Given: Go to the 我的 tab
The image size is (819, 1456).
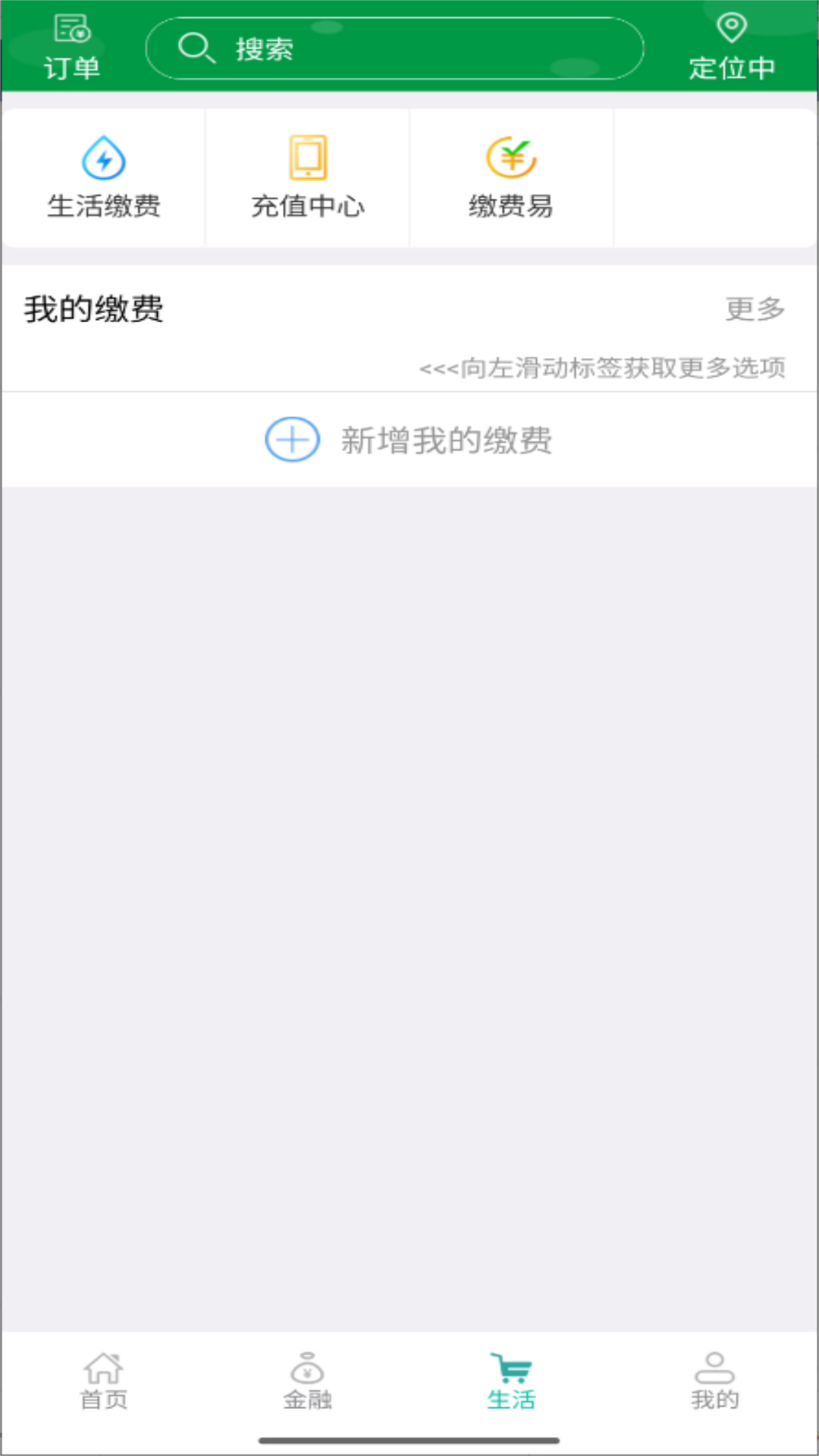Looking at the screenshot, I should coord(714,1380).
